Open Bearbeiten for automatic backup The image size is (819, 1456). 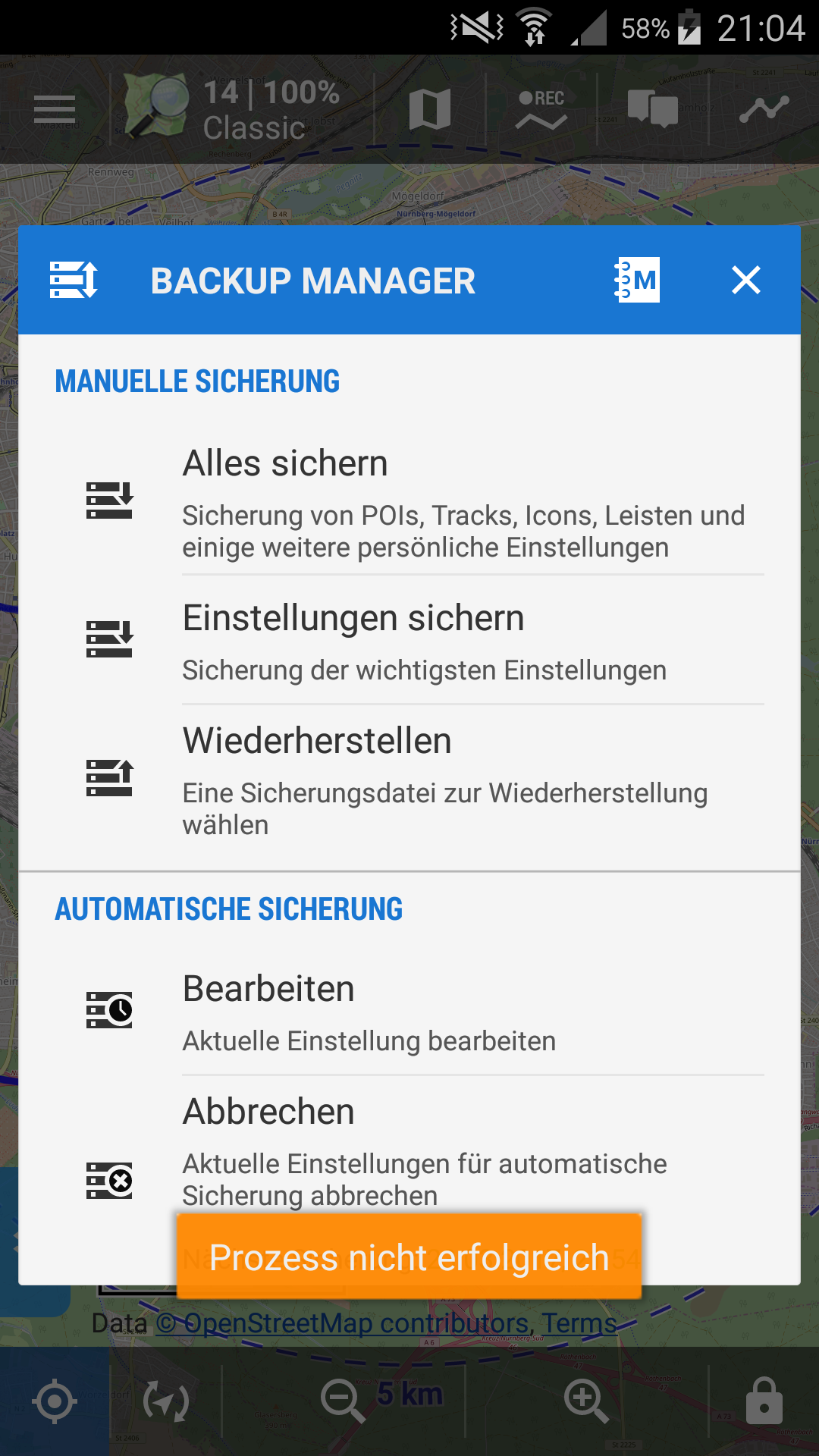(409, 1012)
